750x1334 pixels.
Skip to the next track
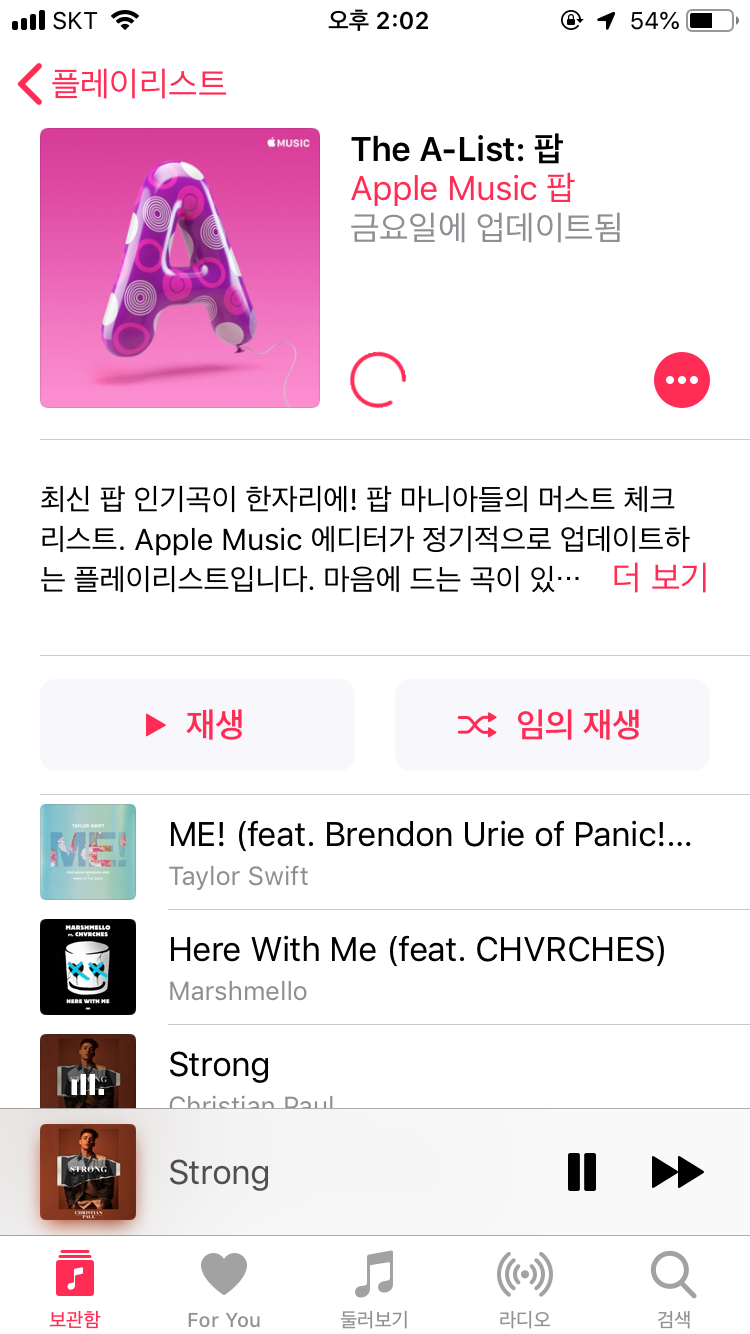tap(677, 1172)
